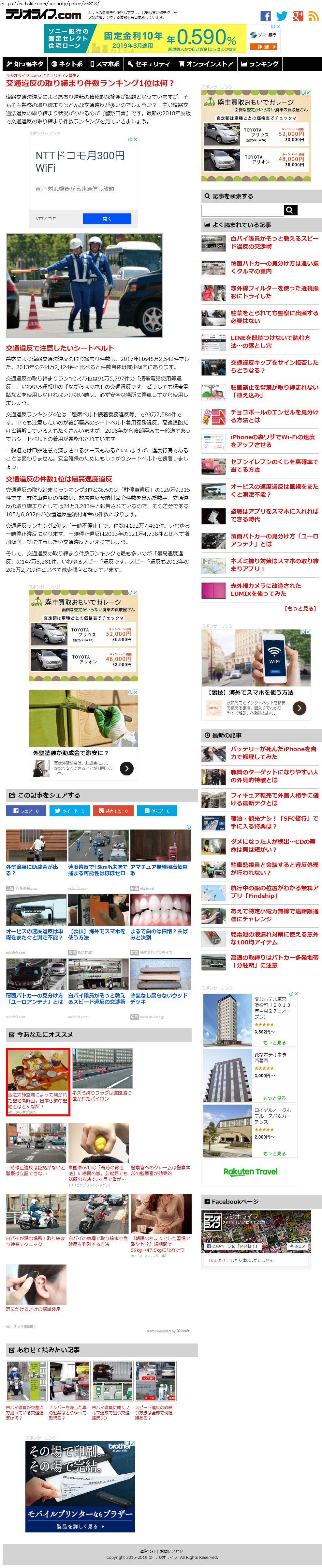Open the オンラインストア menu tab

[x=205, y=64]
